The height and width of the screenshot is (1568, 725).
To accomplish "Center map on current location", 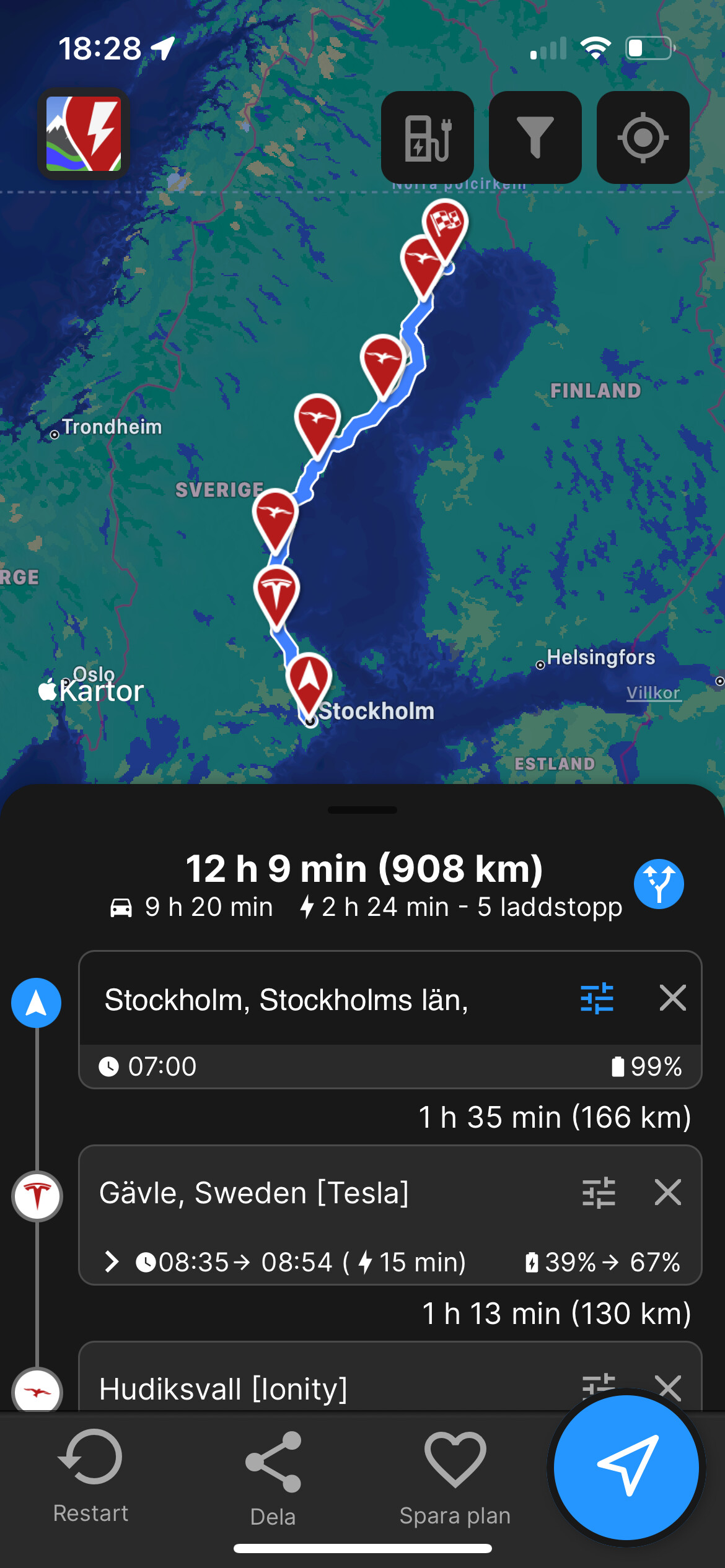I will pyautogui.click(x=643, y=137).
